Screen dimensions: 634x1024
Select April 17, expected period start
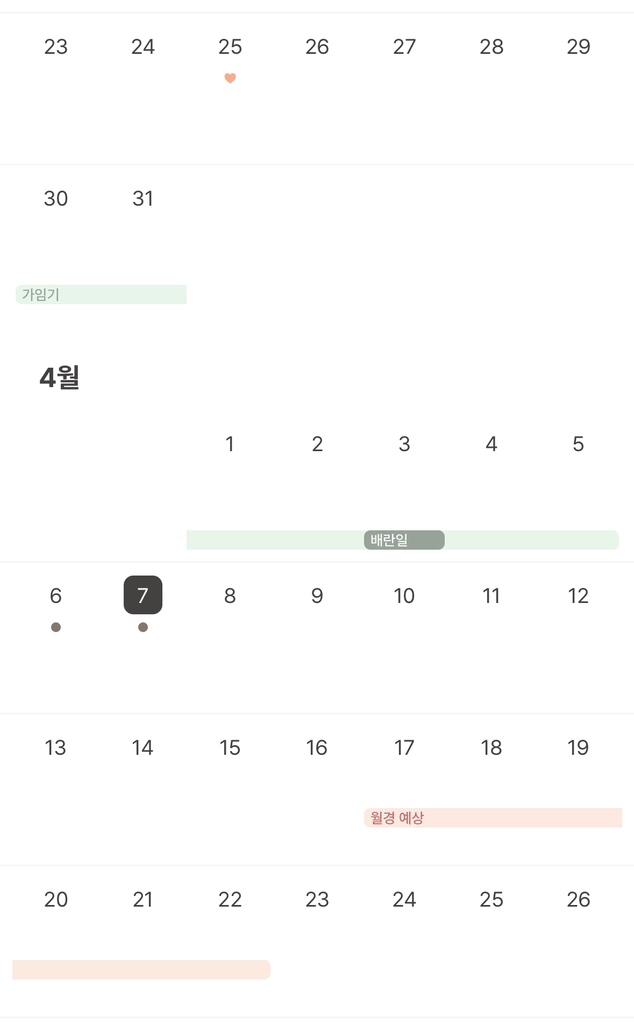click(x=404, y=748)
